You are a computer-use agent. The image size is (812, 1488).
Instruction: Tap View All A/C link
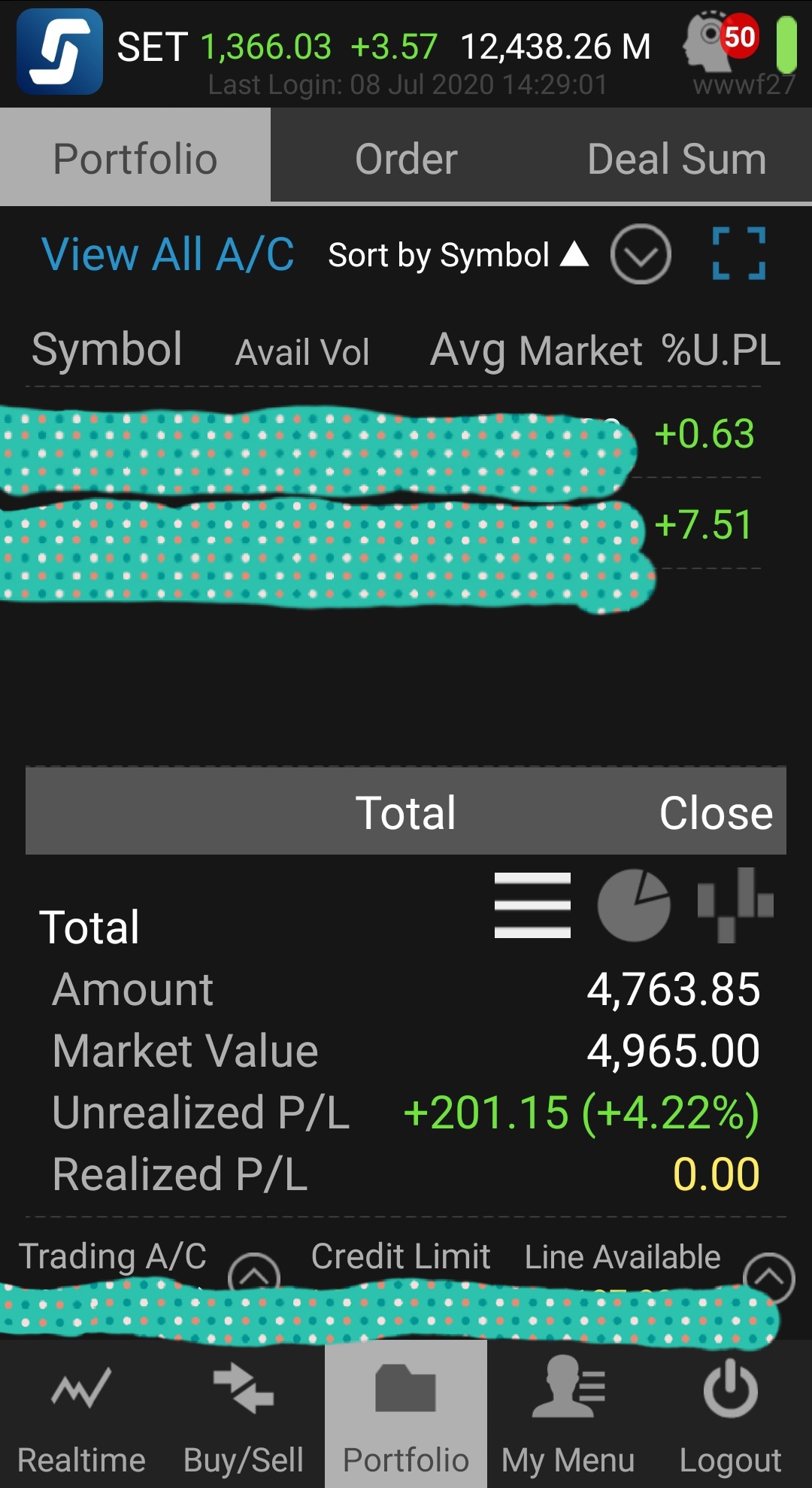pyautogui.click(x=168, y=254)
